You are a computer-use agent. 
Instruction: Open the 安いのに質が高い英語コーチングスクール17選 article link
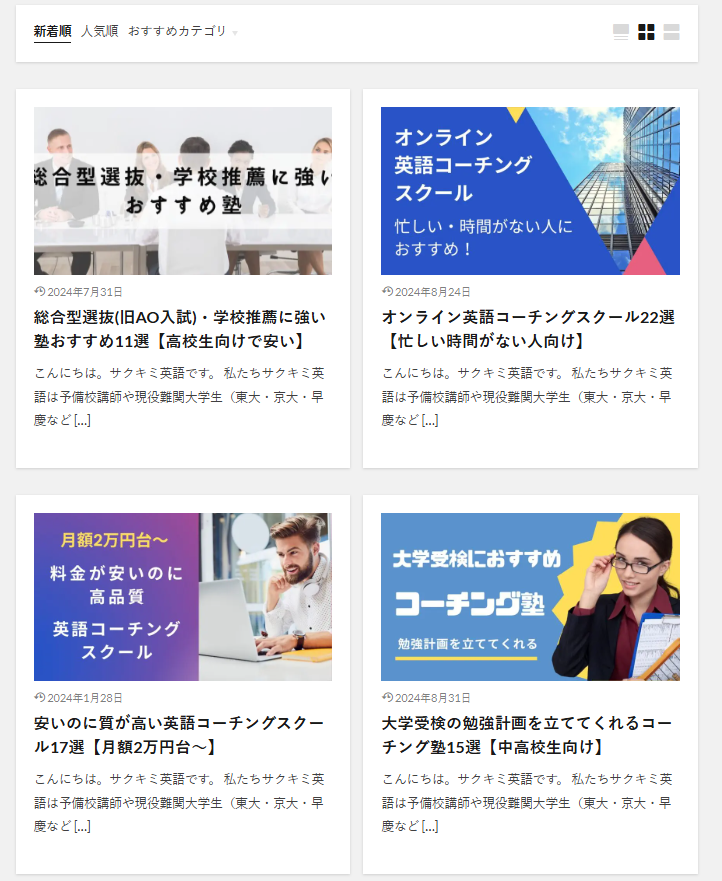180,736
